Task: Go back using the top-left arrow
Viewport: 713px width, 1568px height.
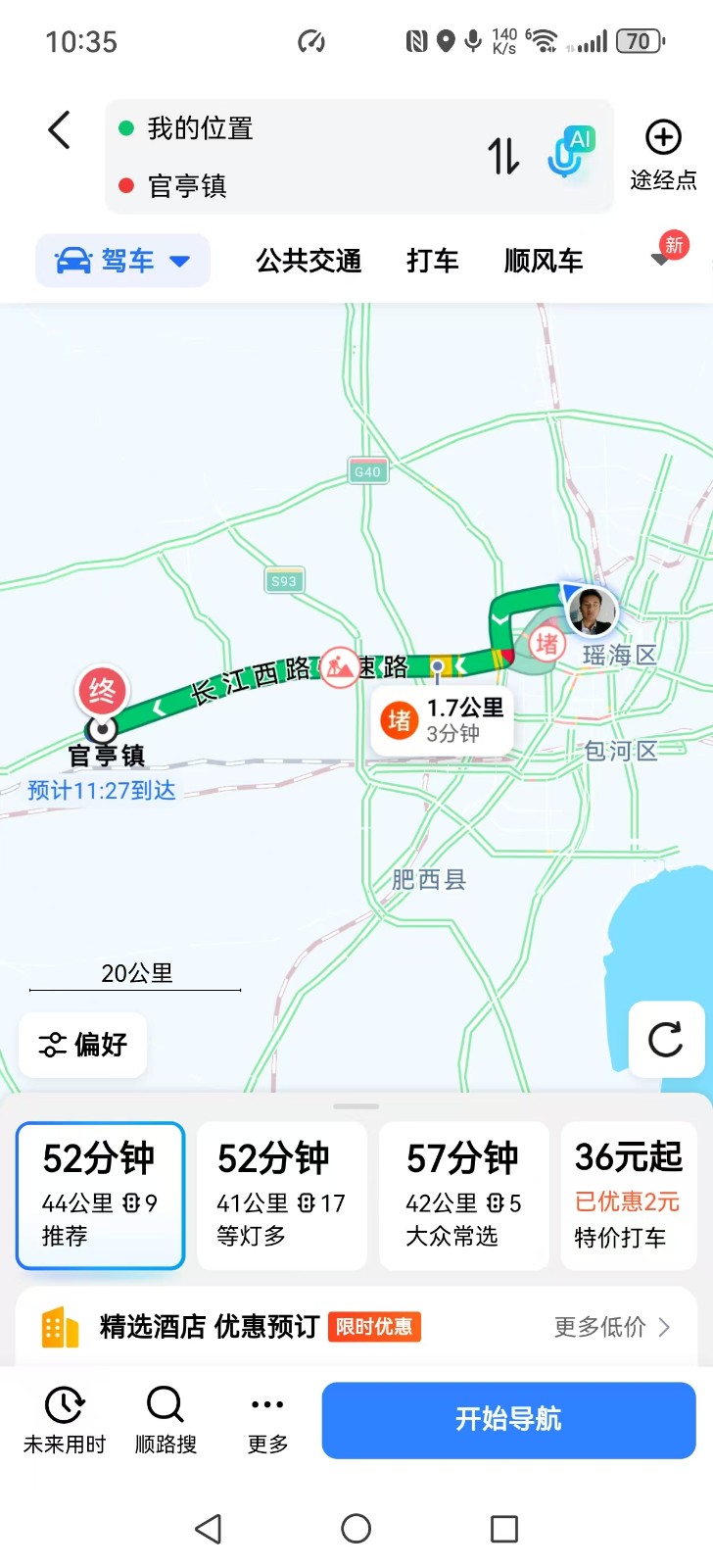Action: (60, 129)
